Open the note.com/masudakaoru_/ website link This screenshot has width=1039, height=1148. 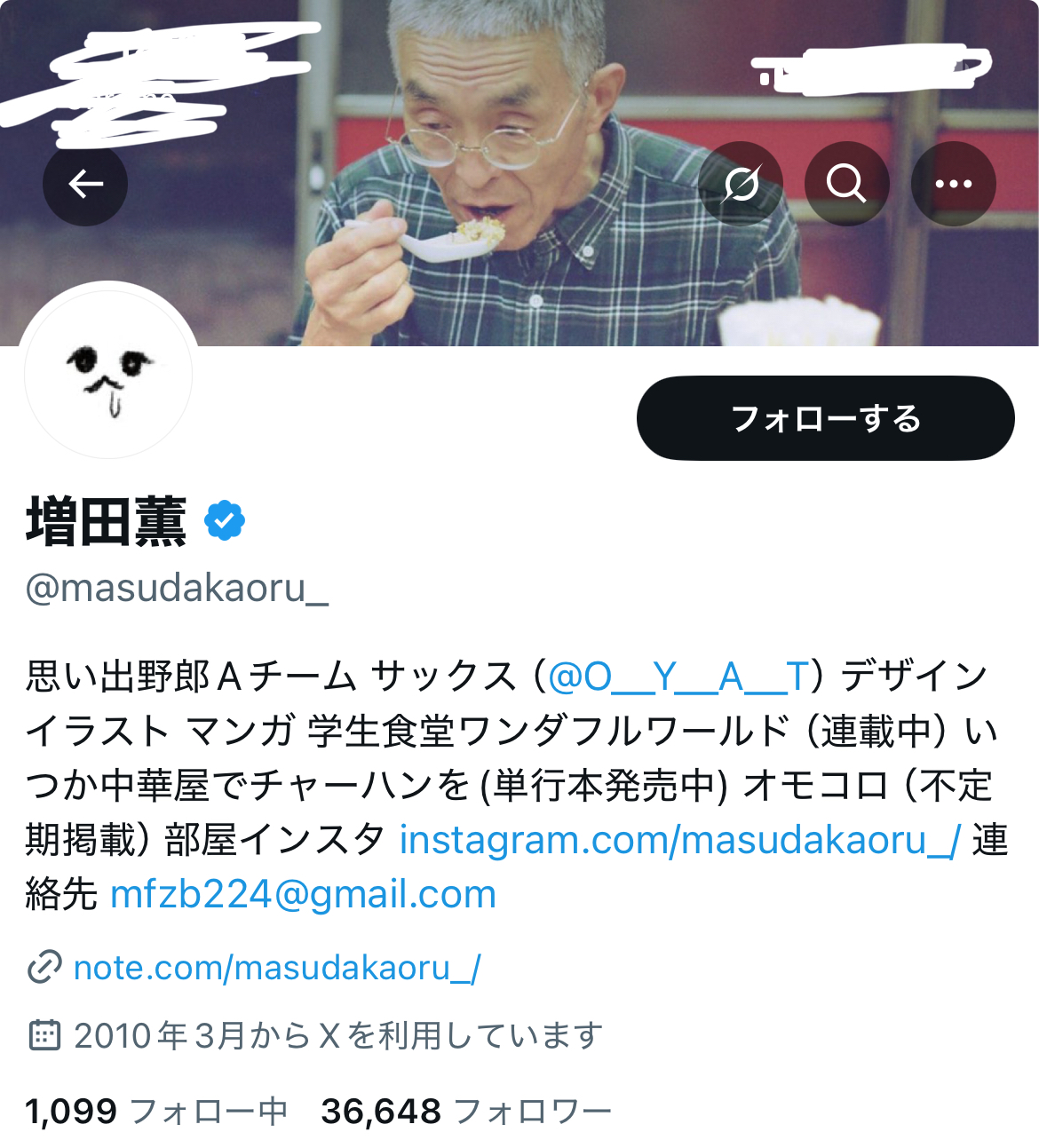point(276,968)
